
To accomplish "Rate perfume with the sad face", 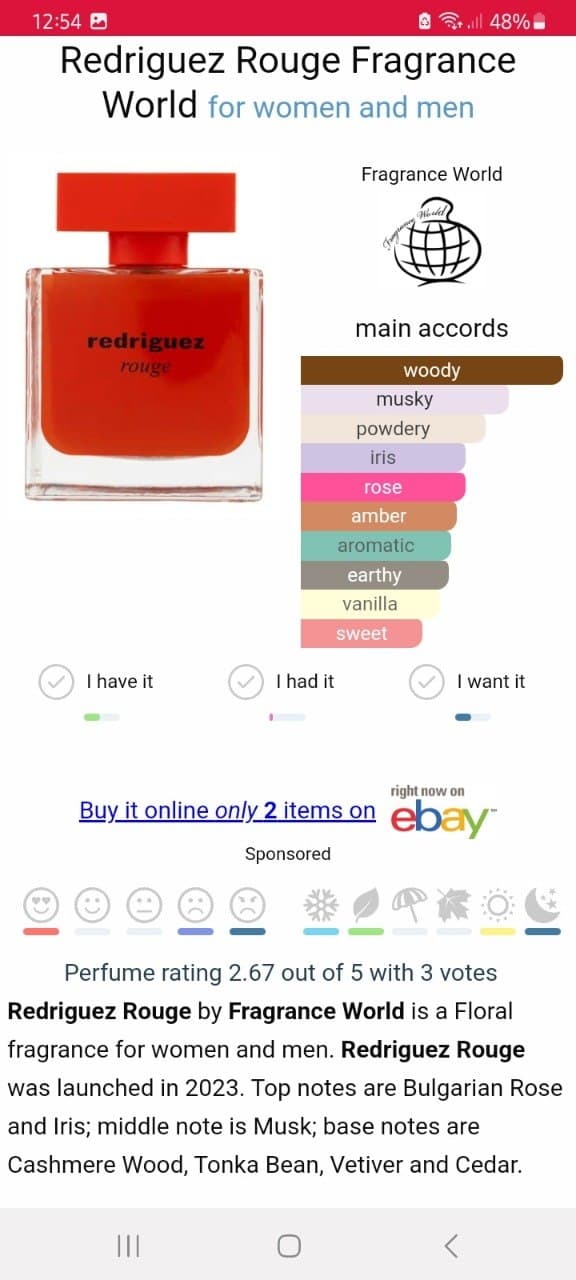I will pos(196,906).
